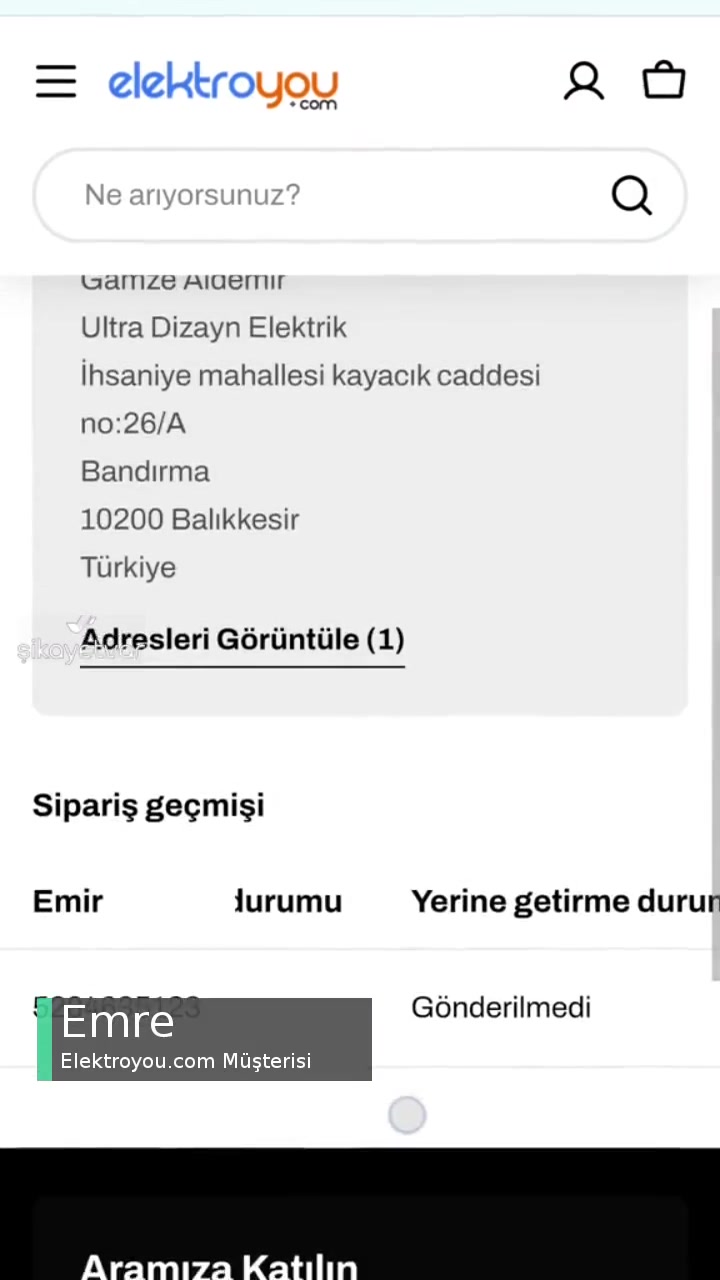720x1280 pixels.
Task: Tap the cart basket icon in header
Action: click(663, 80)
